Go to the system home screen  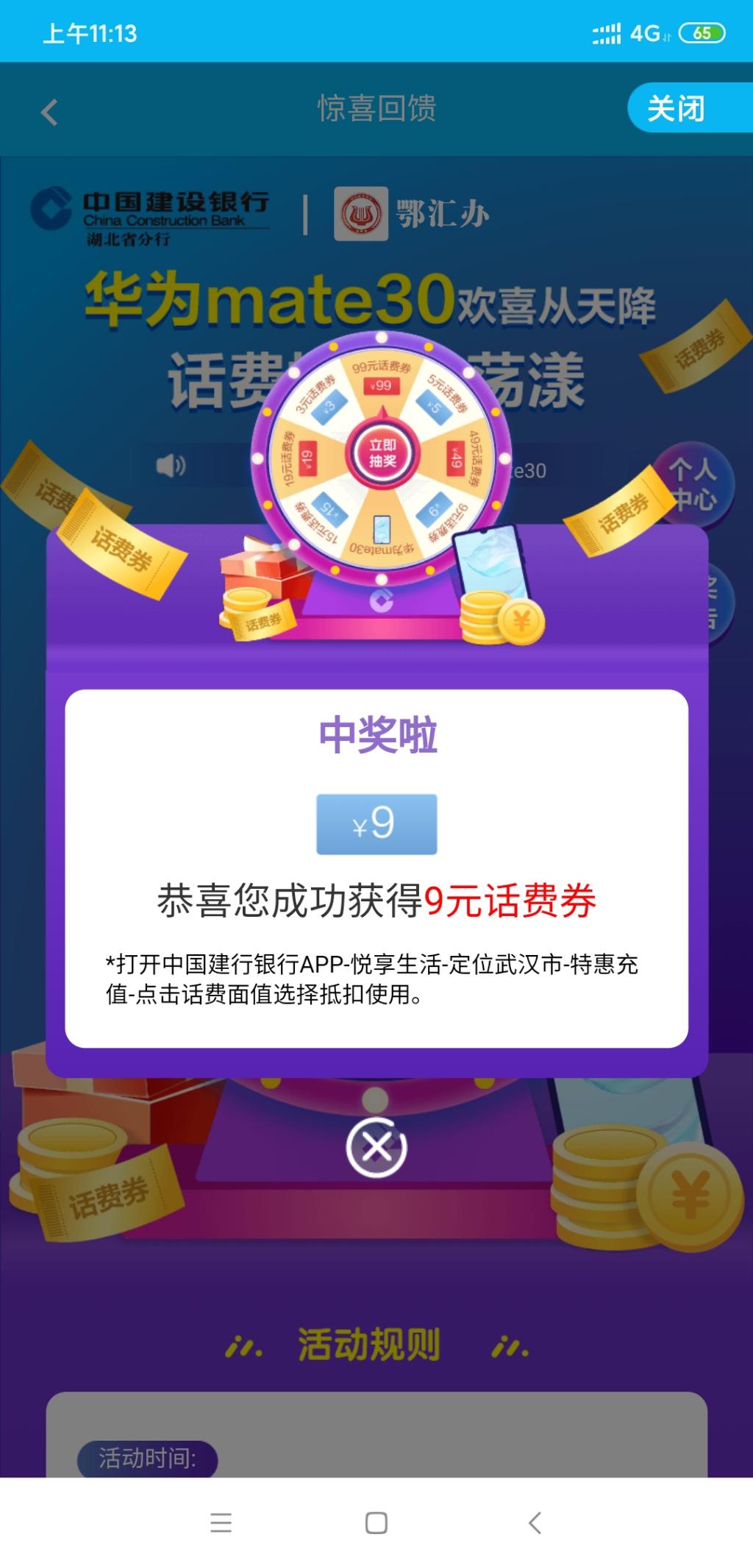pos(376,1522)
